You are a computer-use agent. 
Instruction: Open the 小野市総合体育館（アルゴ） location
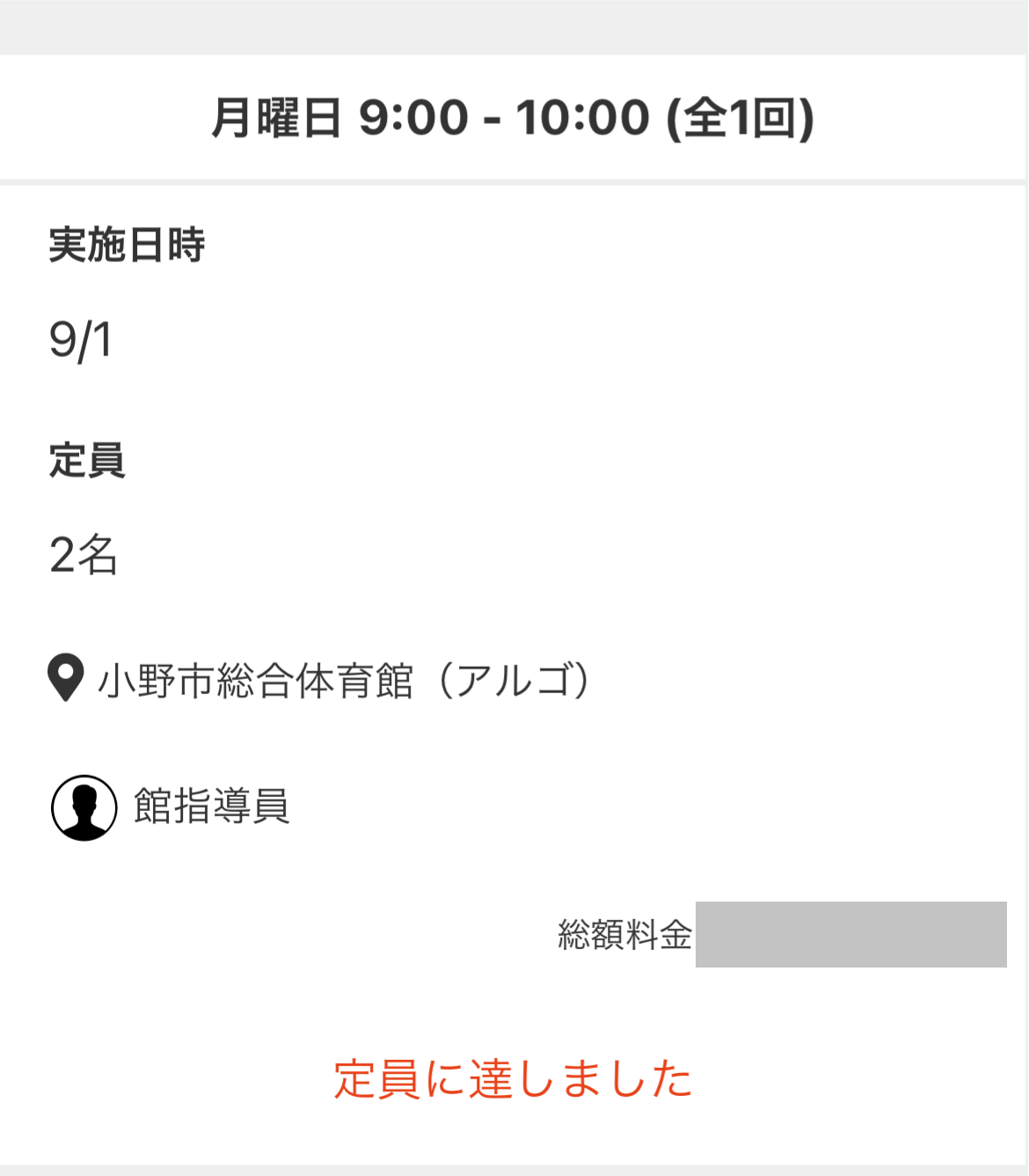coord(343,680)
